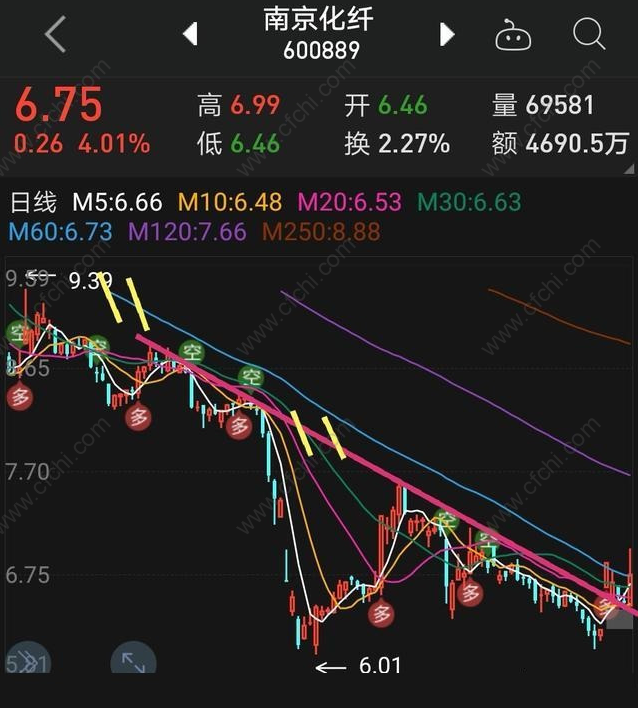Open the candlestick chart details
The width and height of the screenshot is (638, 708).
[320, 460]
